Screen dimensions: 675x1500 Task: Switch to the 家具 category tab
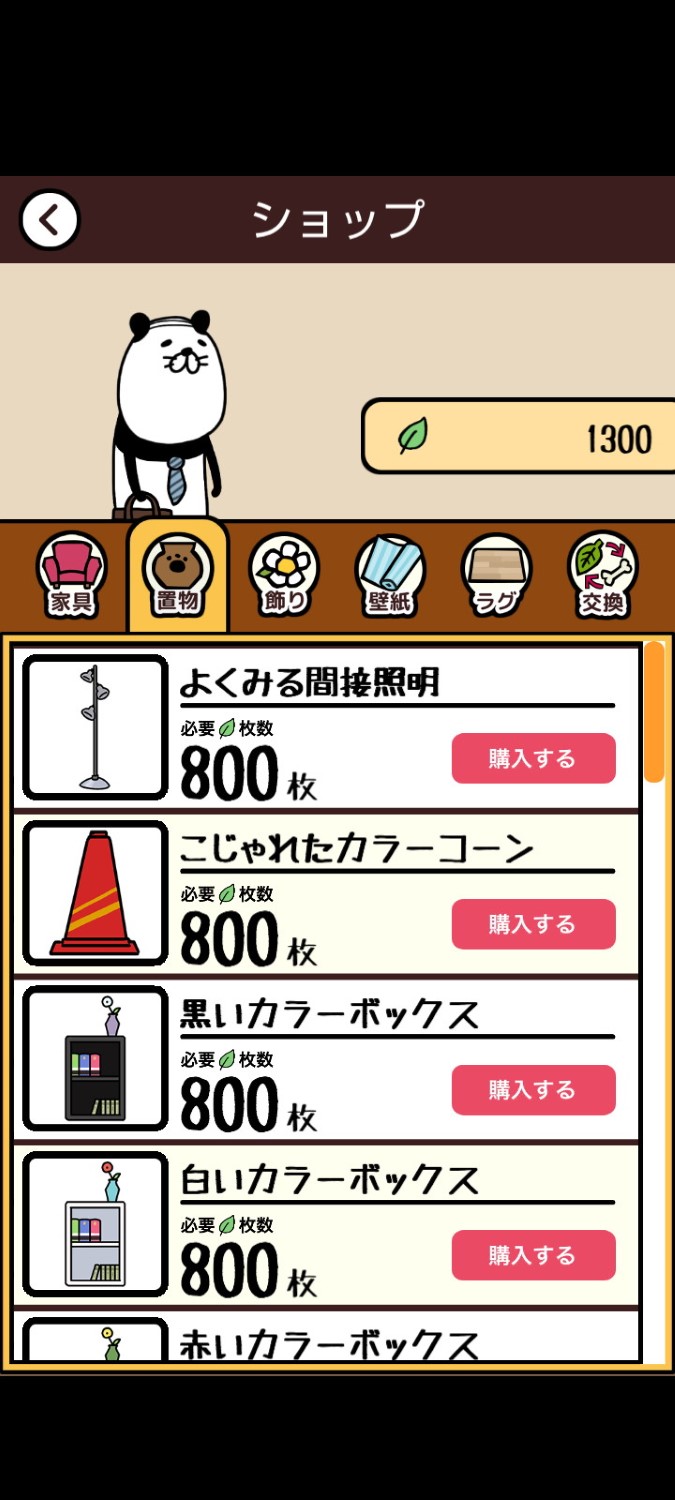pyautogui.click(x=71, y=575)
